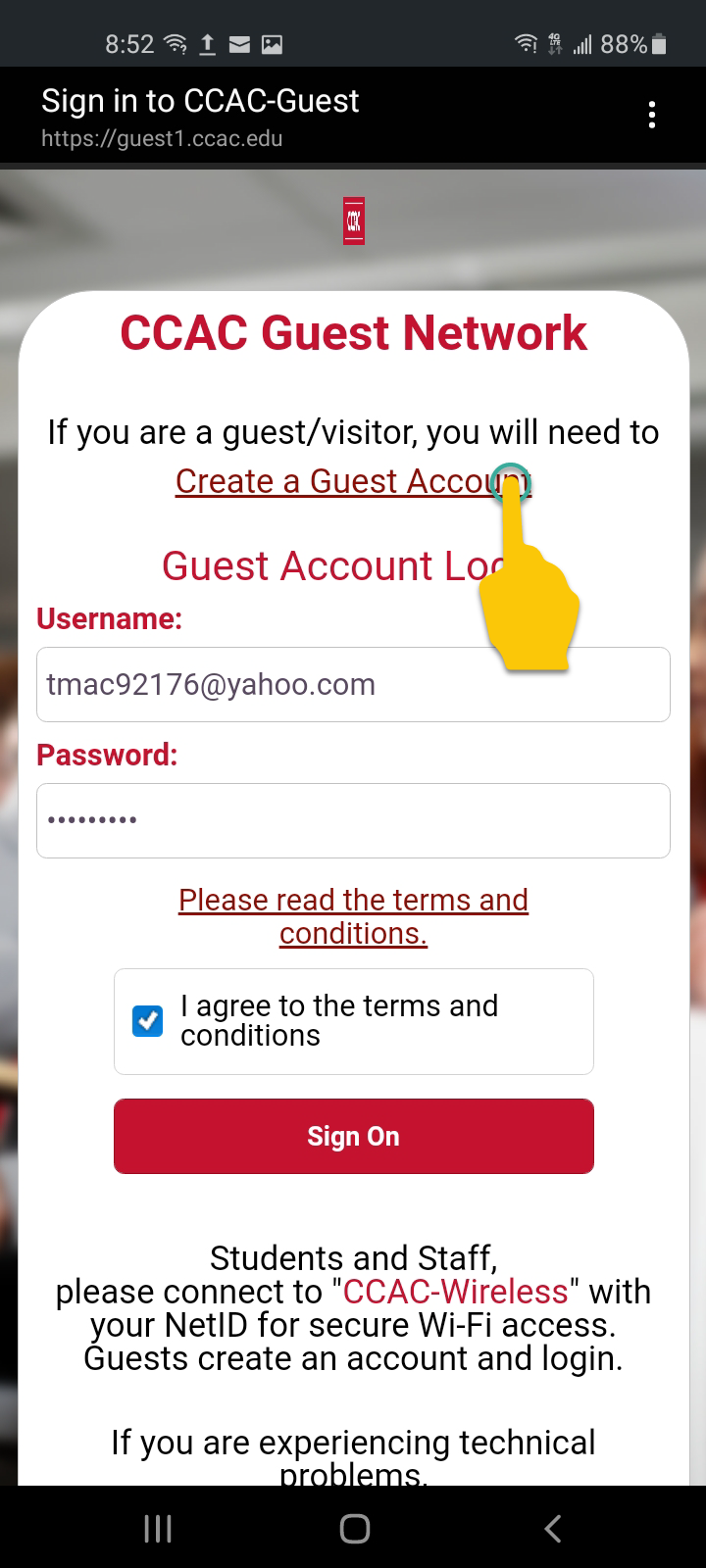Tap the back navigation arrow
This screenshot has height=1568, width=706.
552,1527
